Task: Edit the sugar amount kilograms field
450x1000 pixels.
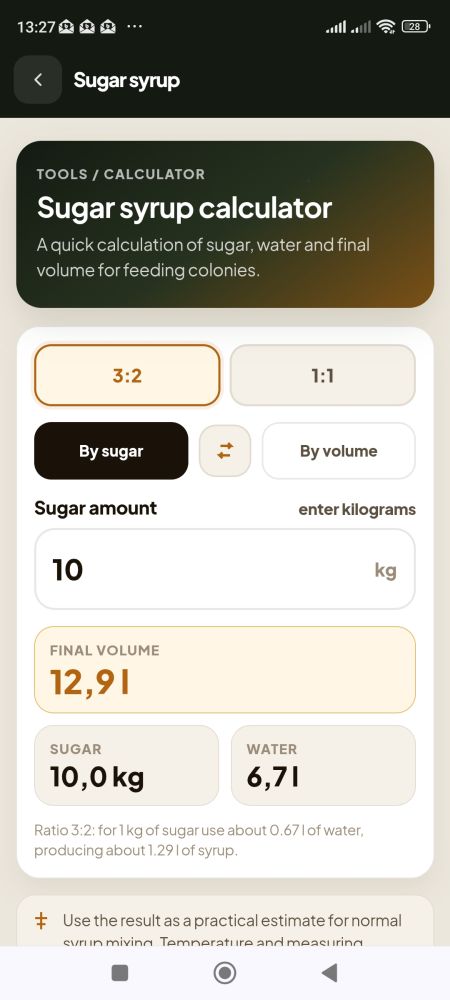Action: coord(225,569)
